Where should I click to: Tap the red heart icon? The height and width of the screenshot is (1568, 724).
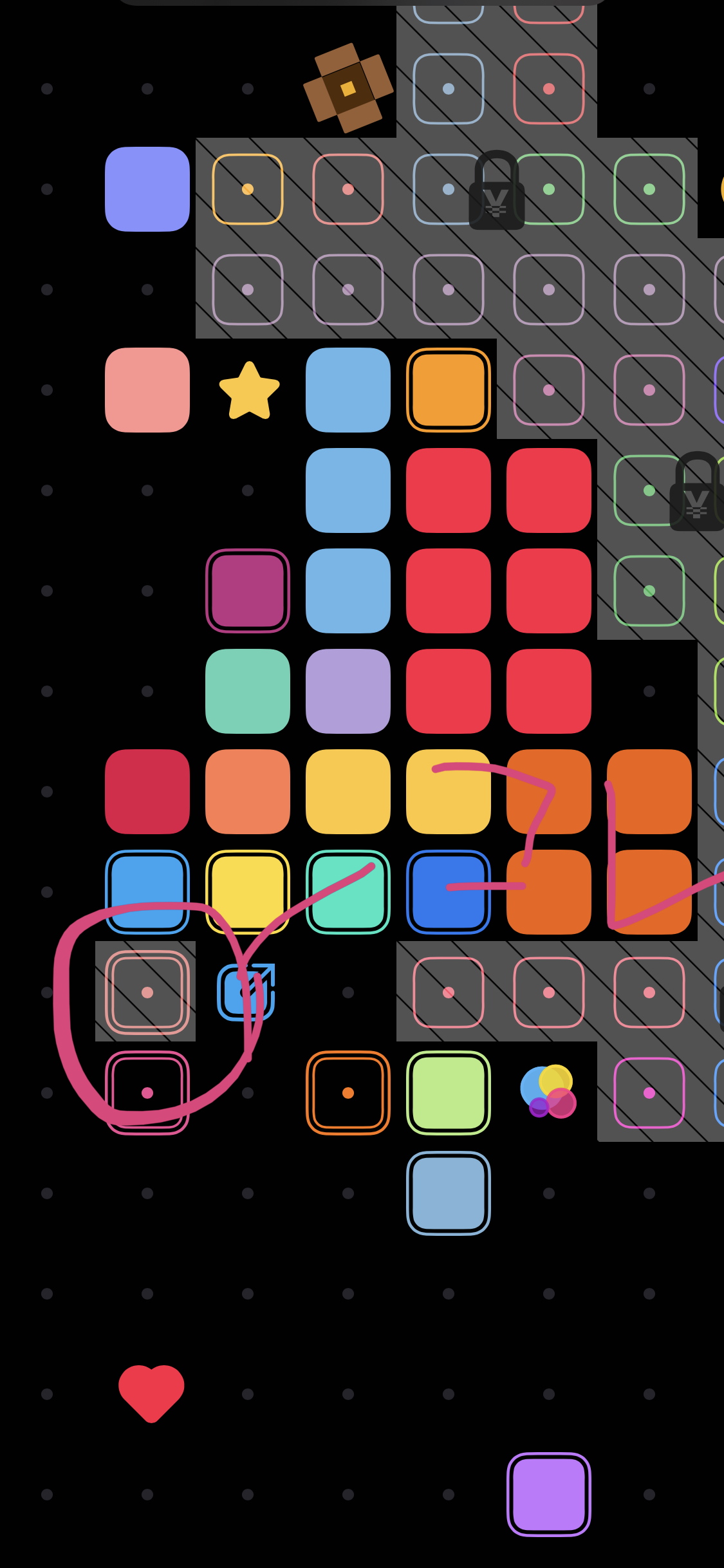151,1394
